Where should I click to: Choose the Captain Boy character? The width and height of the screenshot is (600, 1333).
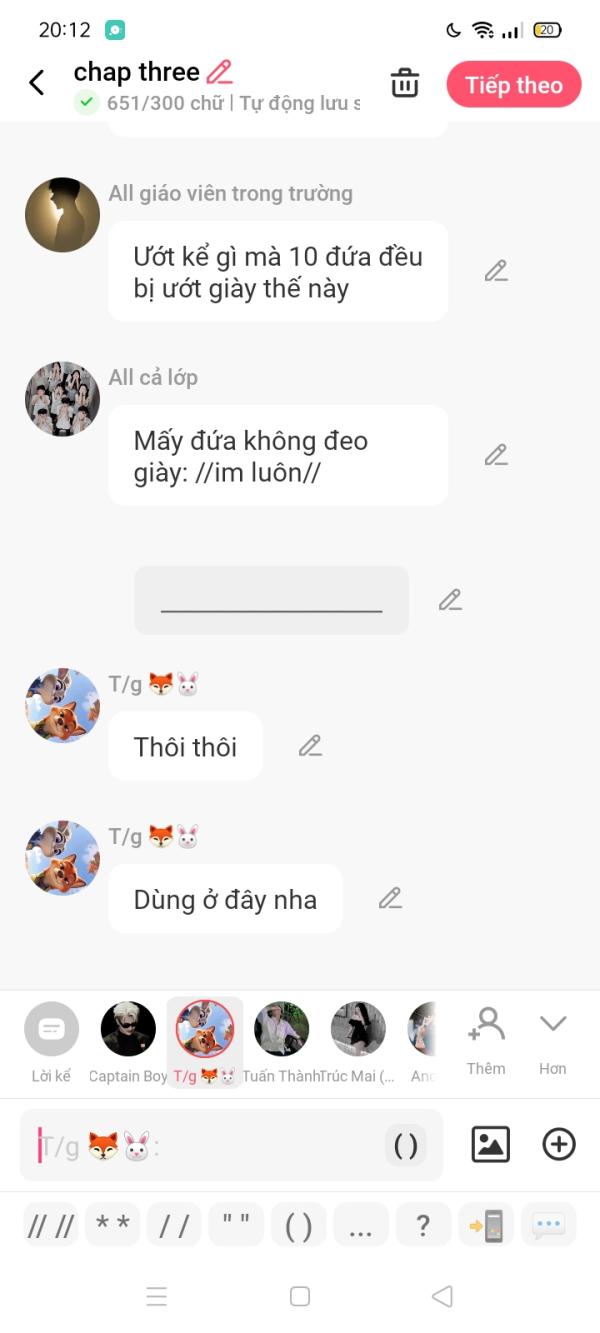[x=128, y=1042]
